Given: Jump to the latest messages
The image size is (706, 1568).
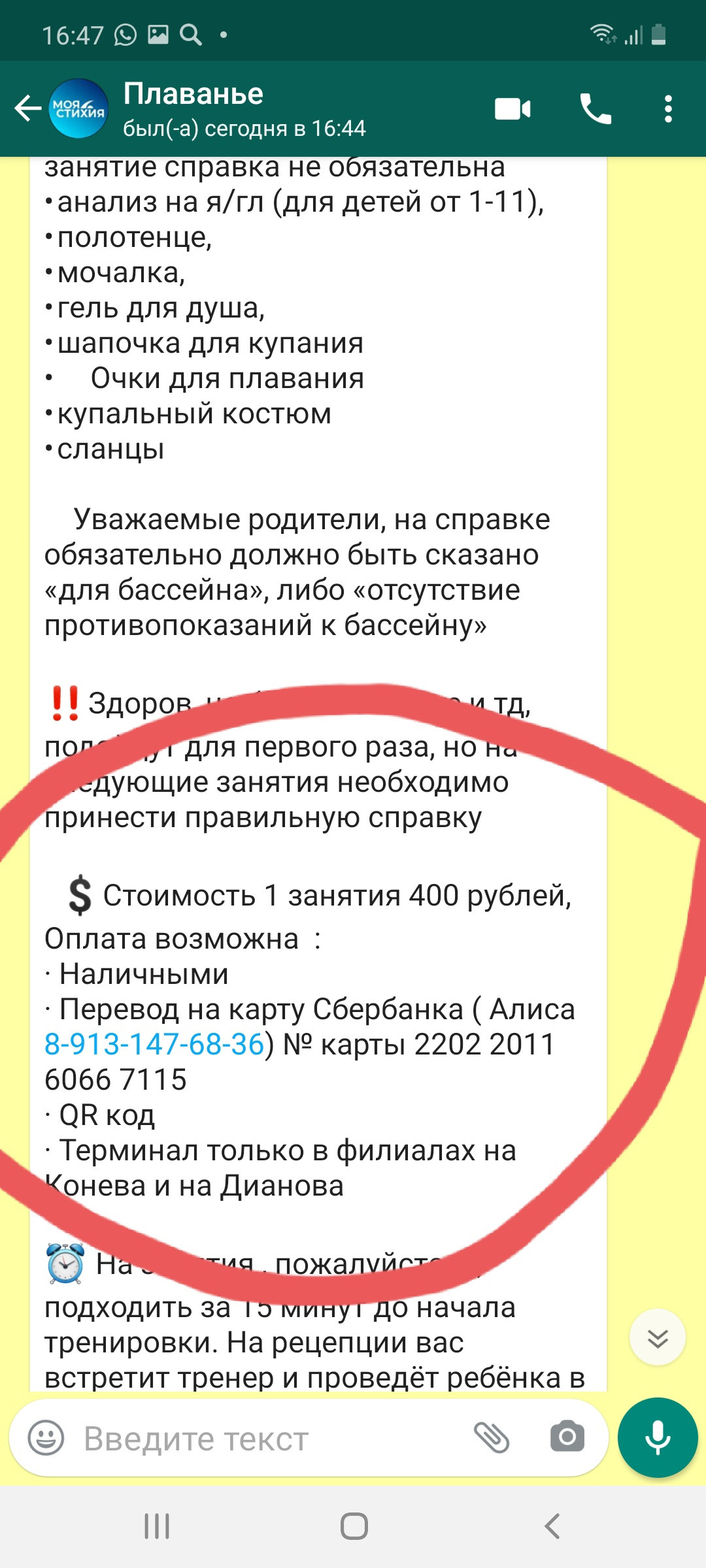Looking at the screenshot, I should [658, 1337].
